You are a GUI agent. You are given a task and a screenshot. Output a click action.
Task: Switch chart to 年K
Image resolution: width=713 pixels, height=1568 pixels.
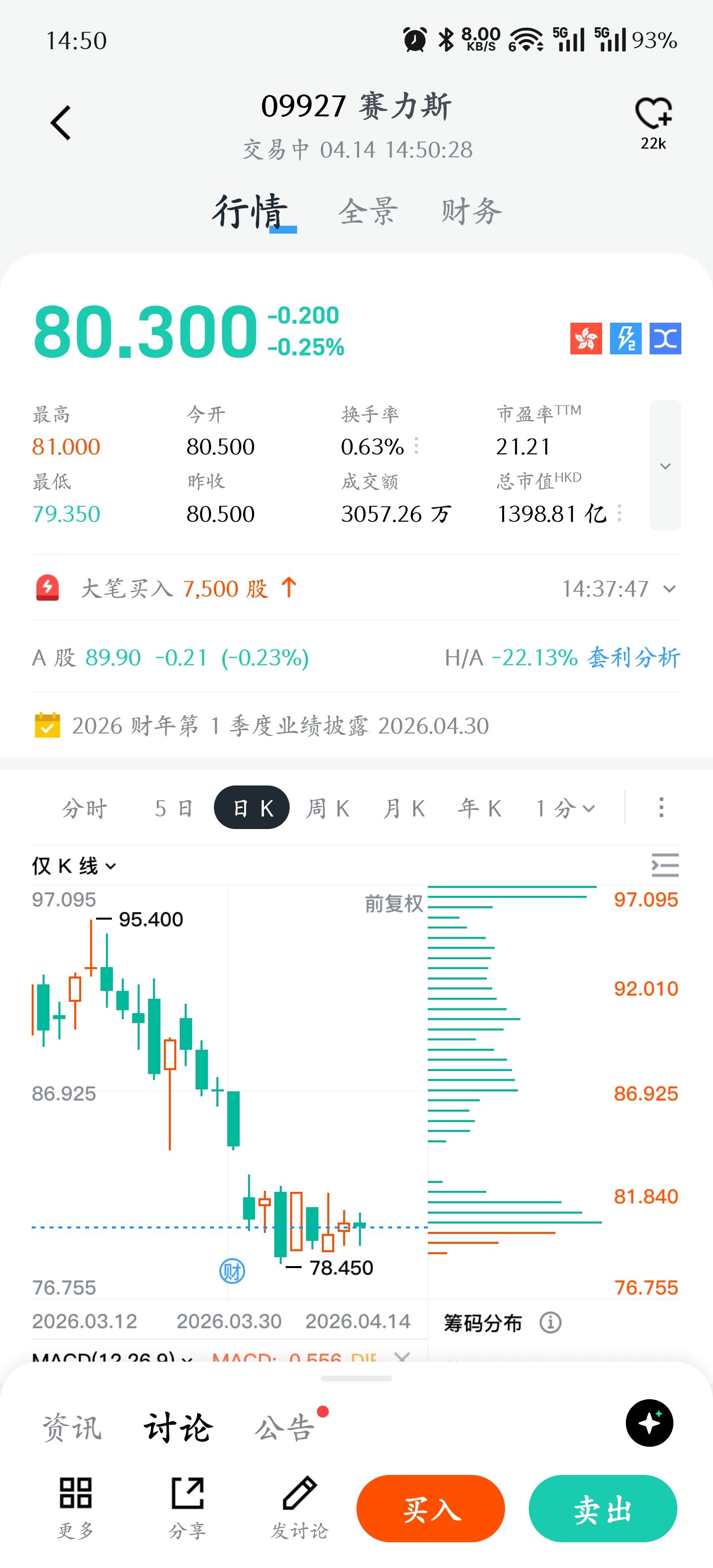point(480,808)
